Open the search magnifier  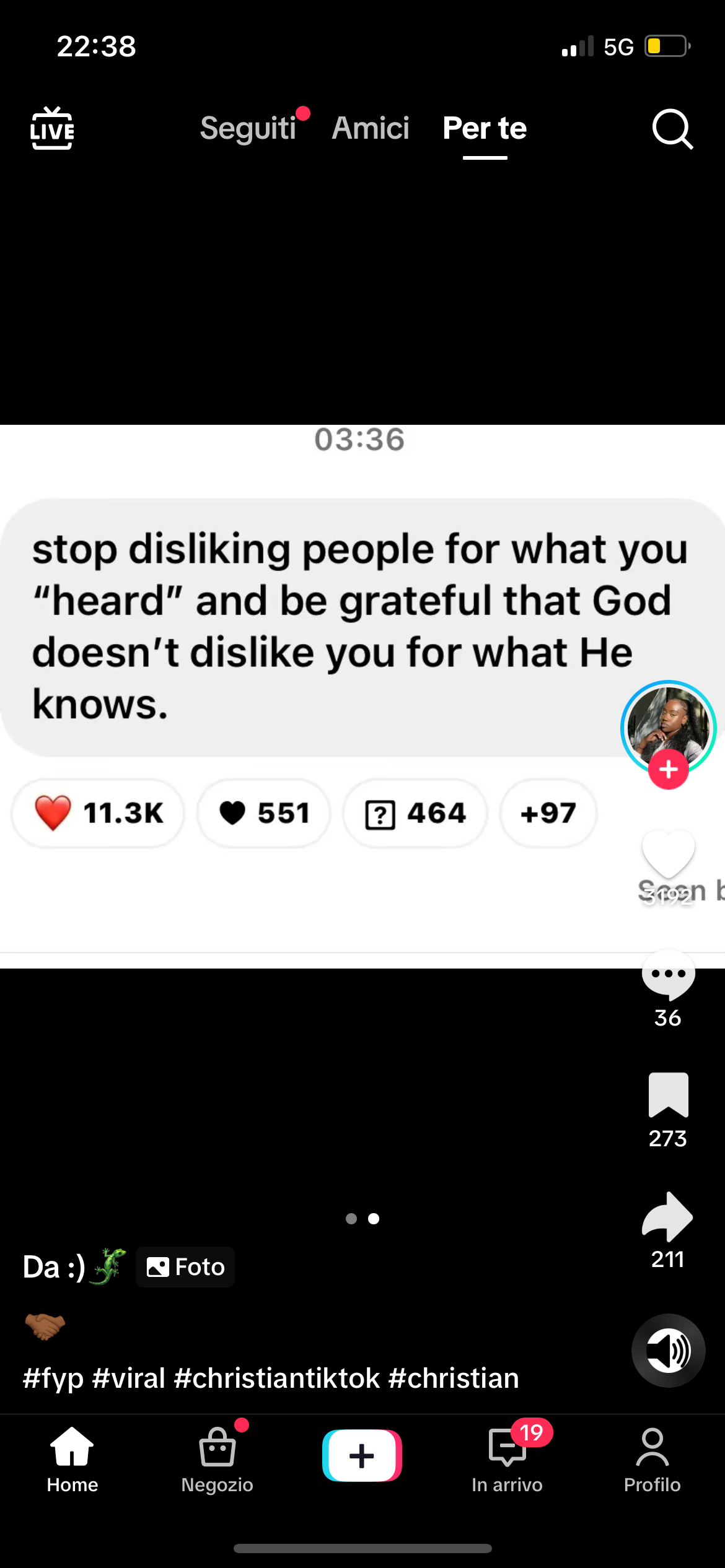pyautogui.click(x=672, y=129)
